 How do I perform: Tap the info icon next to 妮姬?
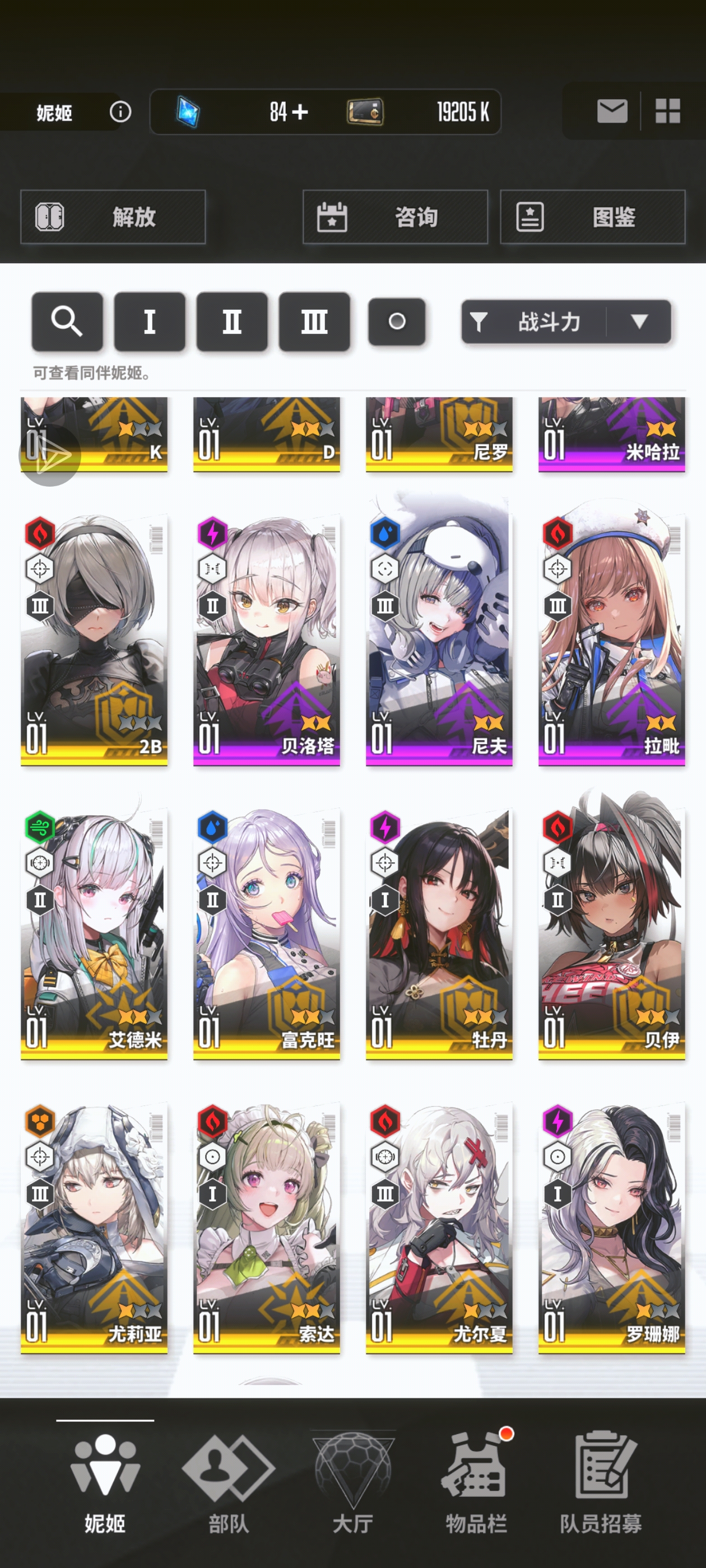point(120,112)
